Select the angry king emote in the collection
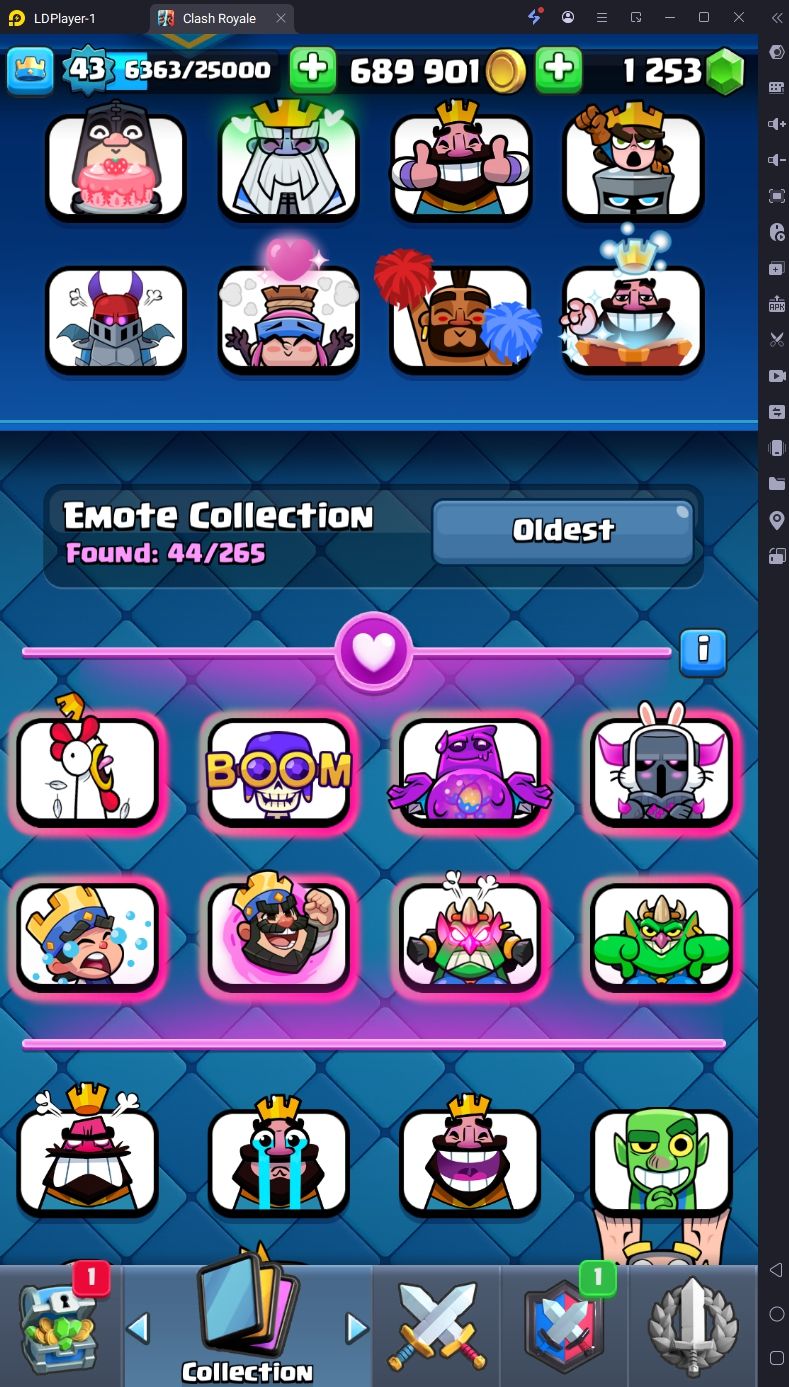The image size is (789, 1387). [88, 1160]
